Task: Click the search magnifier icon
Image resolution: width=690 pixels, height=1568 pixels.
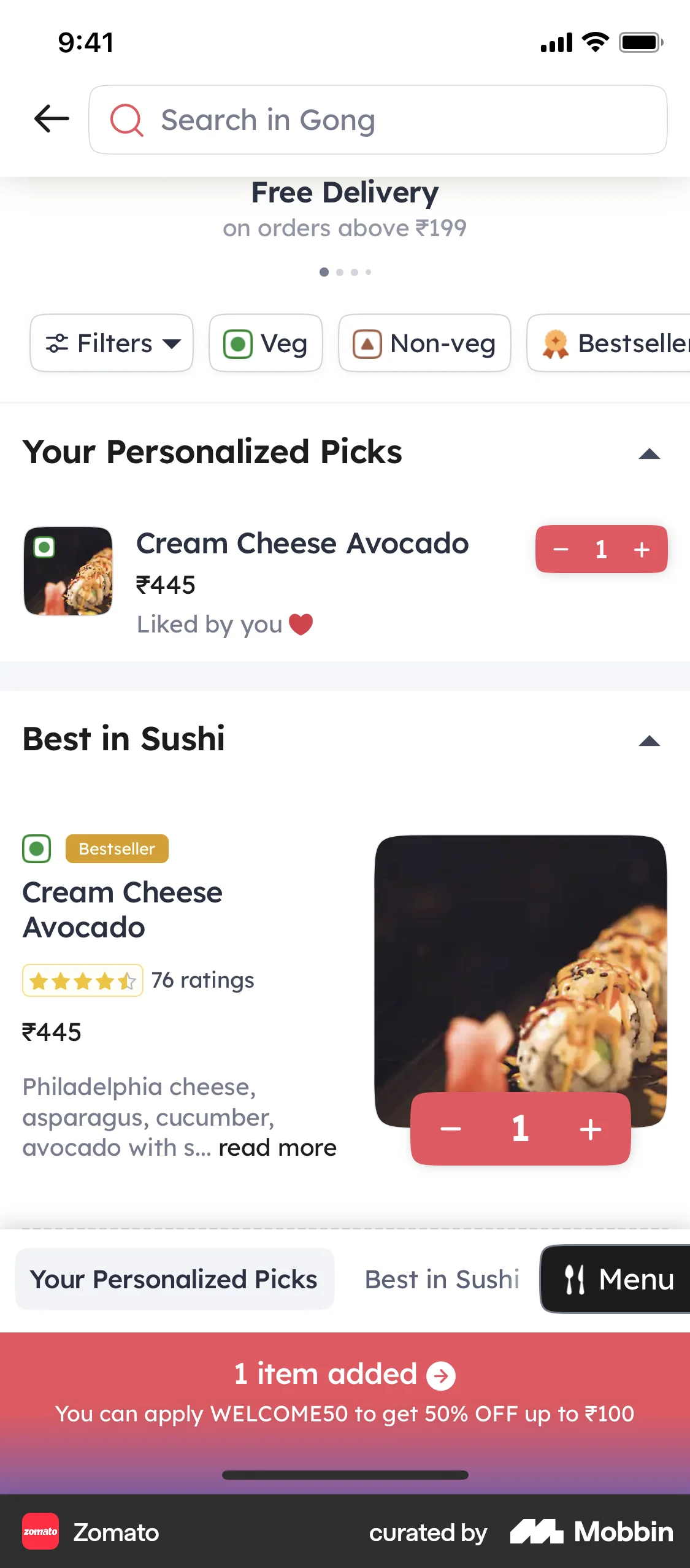Action: tap(128, 120)
